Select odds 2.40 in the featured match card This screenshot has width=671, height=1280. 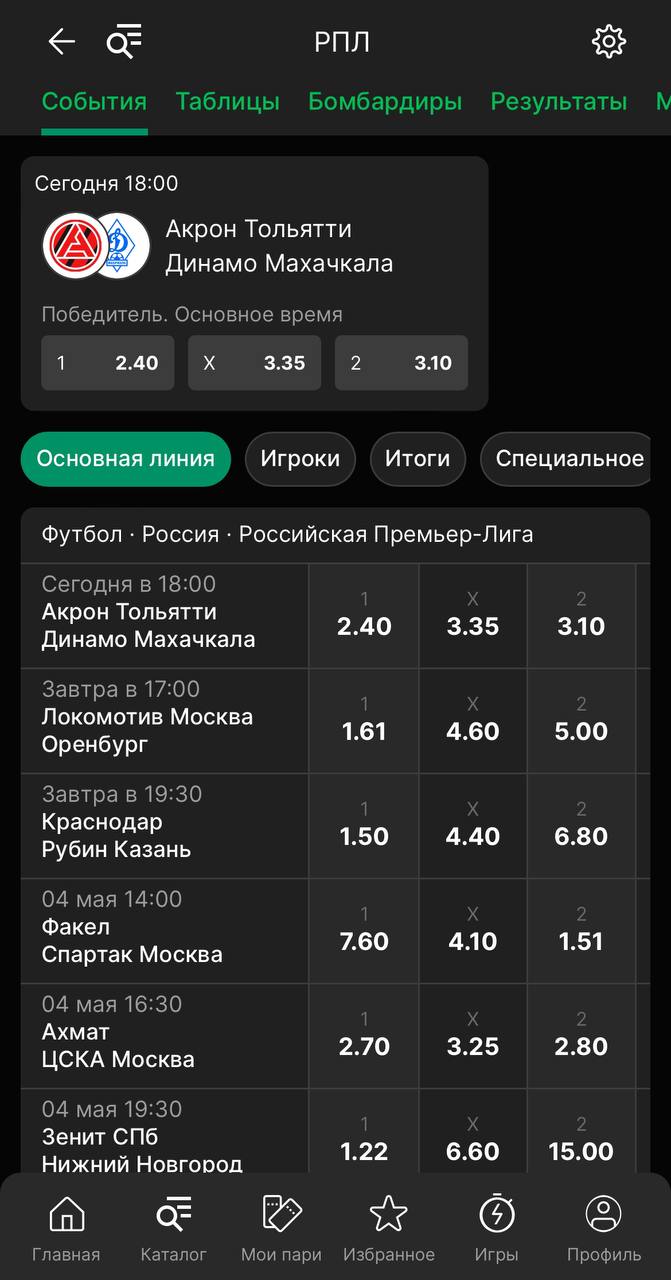pyautogui.click(x=108, y=362)
